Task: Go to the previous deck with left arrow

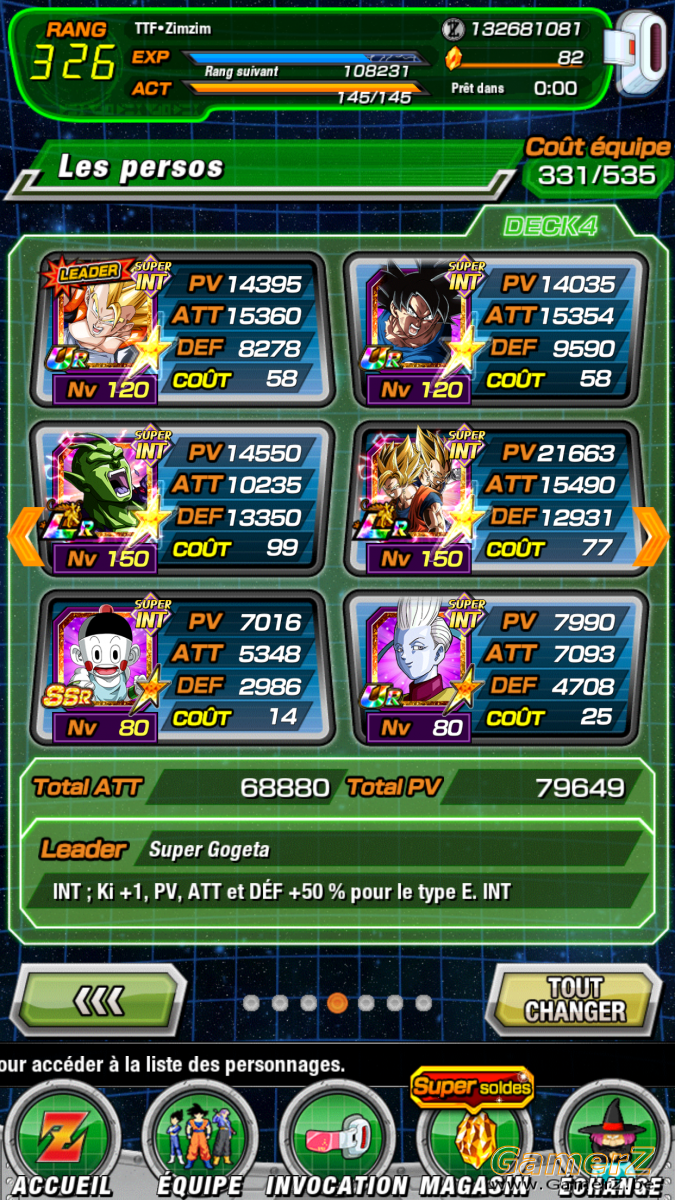Action: click(x=24, y=537)
